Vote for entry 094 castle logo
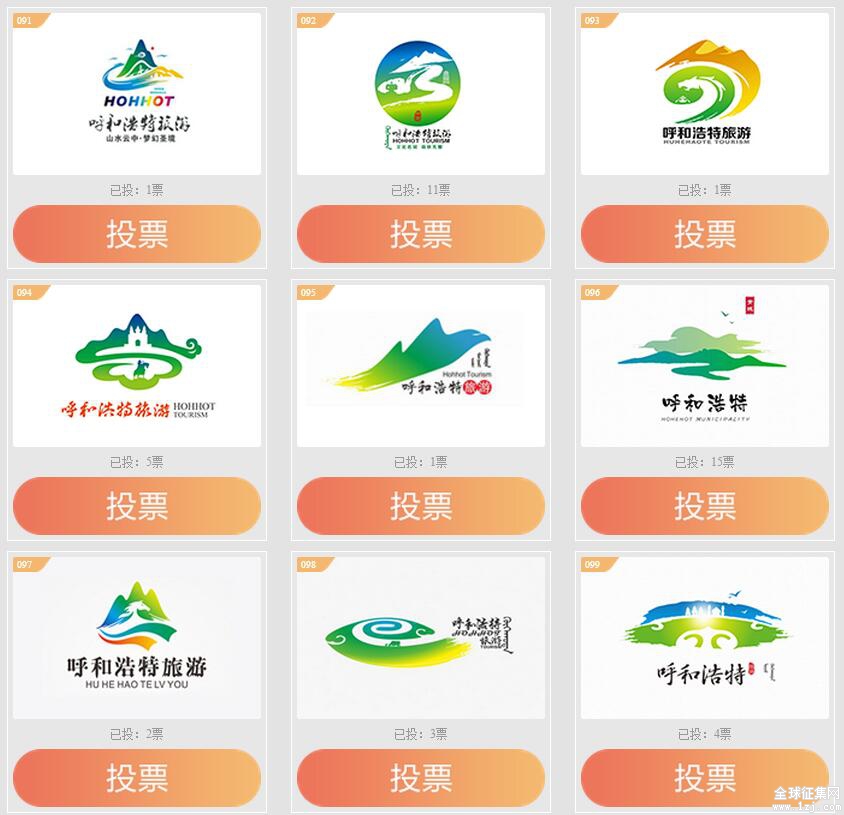 click(137, 506)
